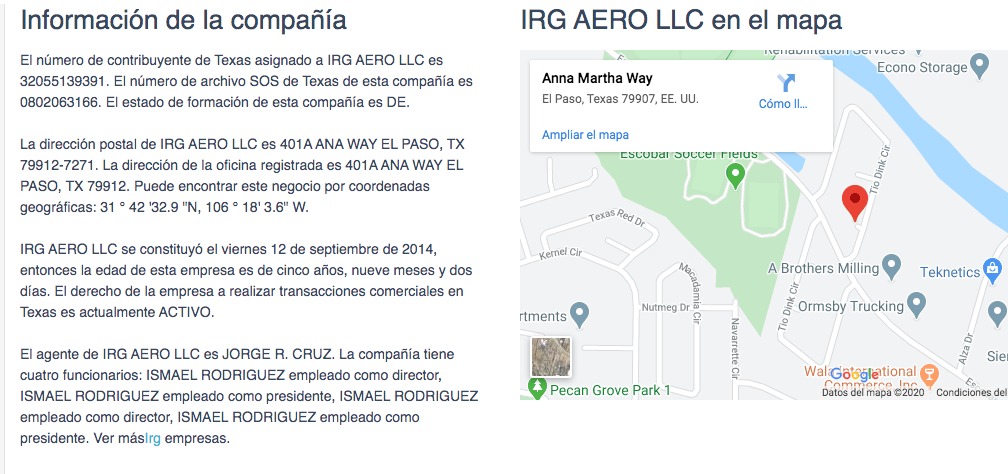Open Google logo link on map
Image resolution: width=1008 pixels, height=474 pixels.
[854, 374]
